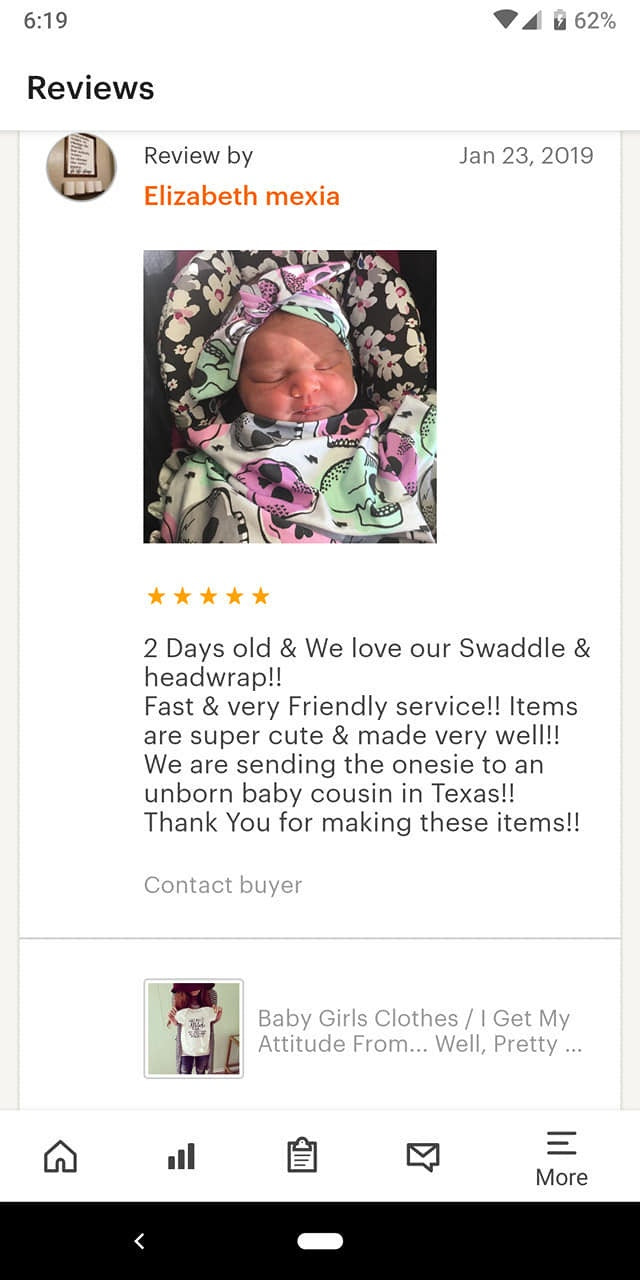Open the stats bar chart tab
640x1280 pixels.
tap(181, 1157)
